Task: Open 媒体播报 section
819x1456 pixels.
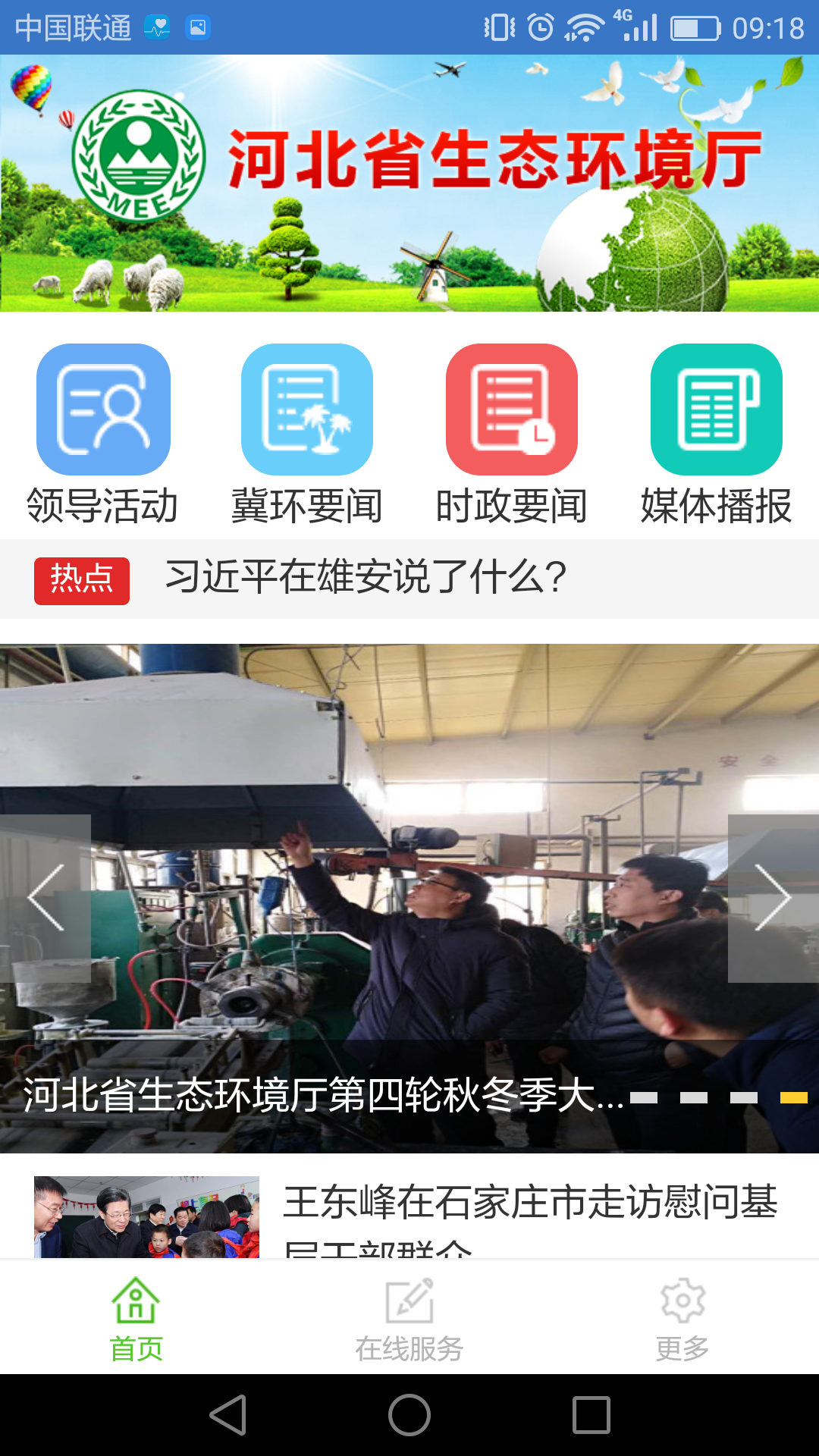Action: [717, 434]
